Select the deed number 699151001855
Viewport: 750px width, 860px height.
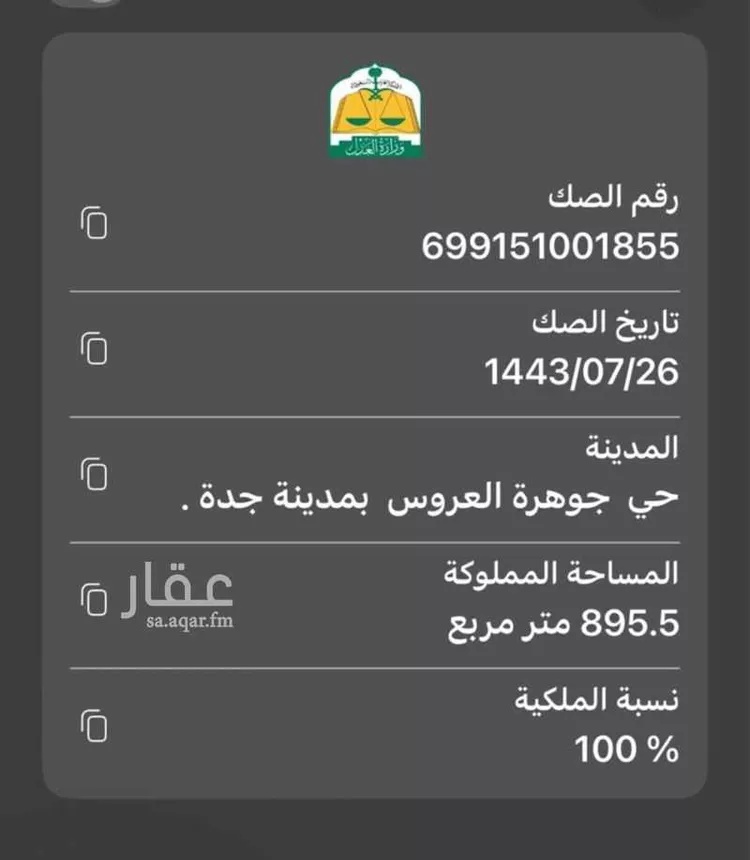coord(551,243)
